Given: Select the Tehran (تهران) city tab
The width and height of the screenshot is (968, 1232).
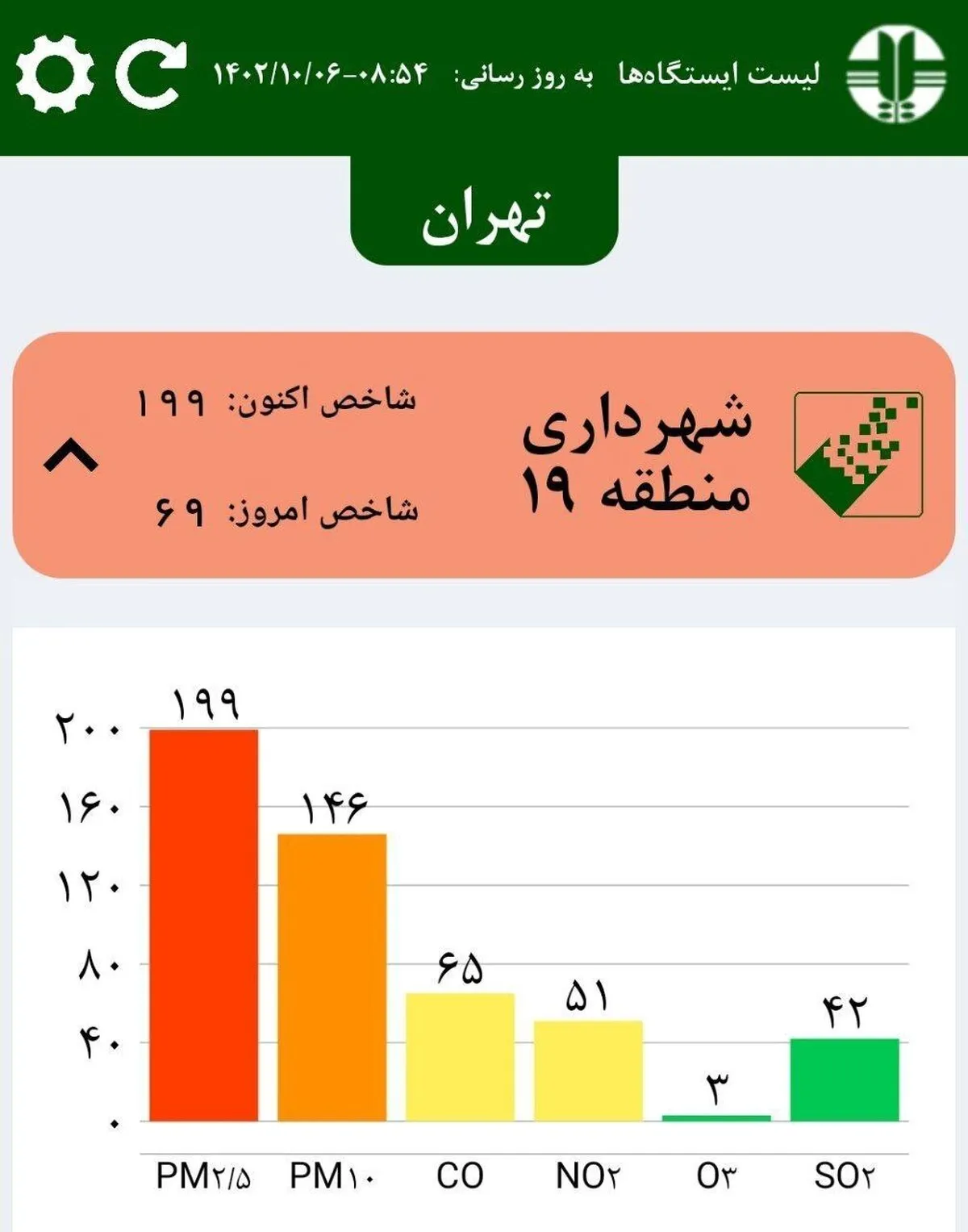Looking at the screenshot, I should 484,215.
